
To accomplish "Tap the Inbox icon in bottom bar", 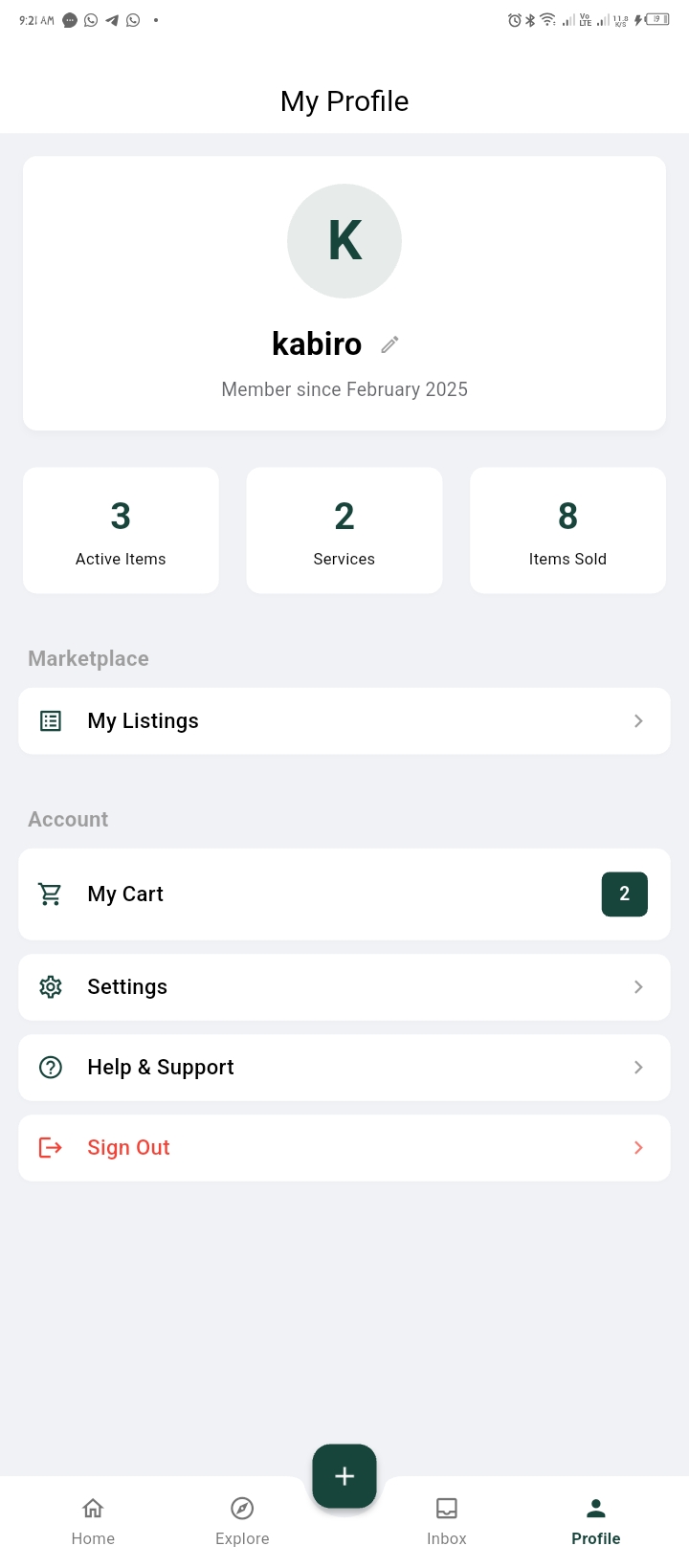I will point(446,1508).
